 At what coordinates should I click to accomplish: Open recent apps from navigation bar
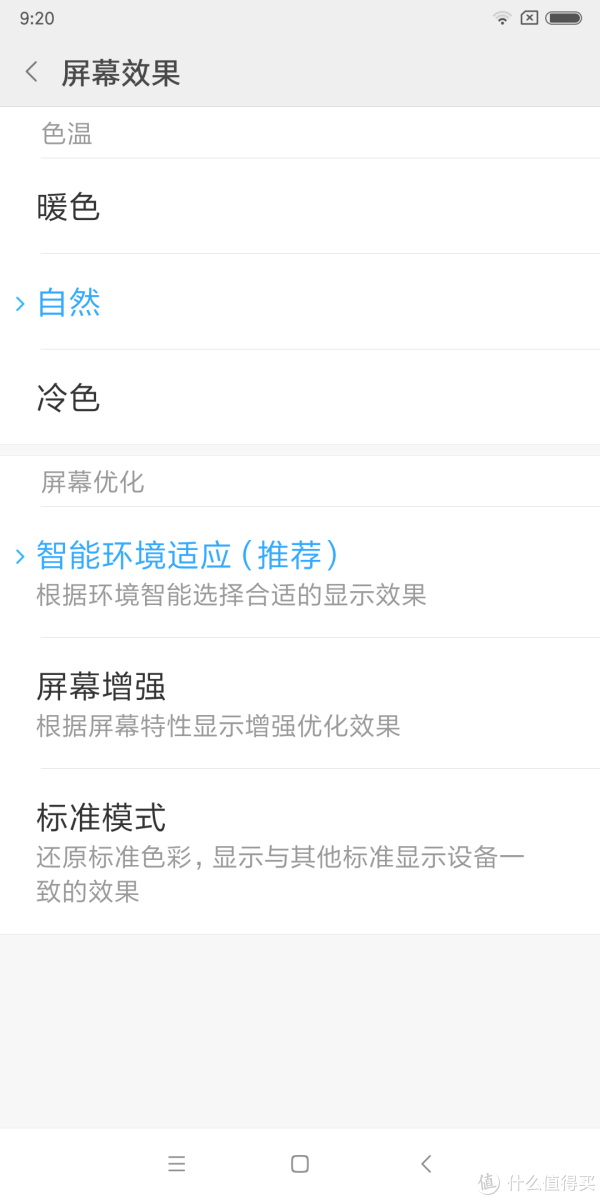177,1163
